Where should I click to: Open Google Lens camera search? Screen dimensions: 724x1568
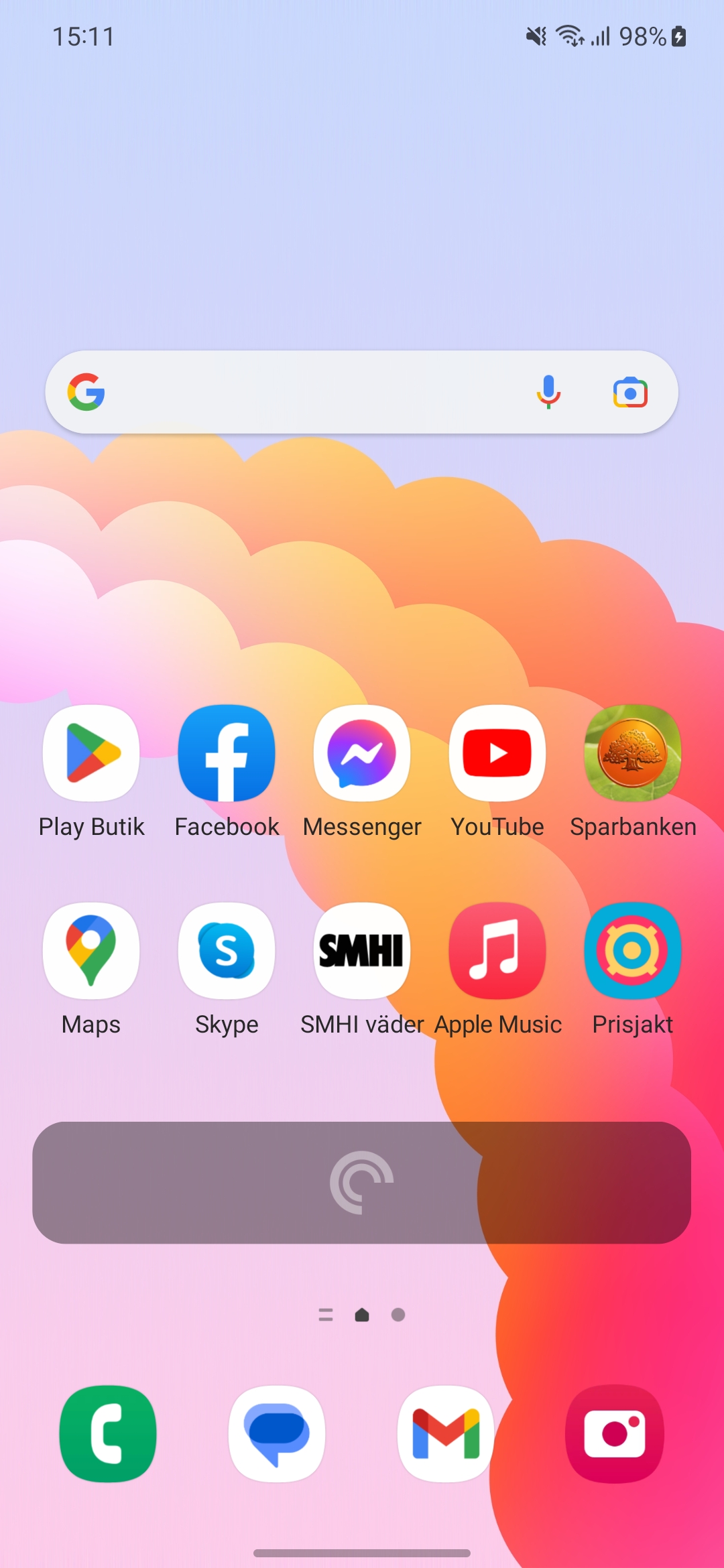point(629,393)
